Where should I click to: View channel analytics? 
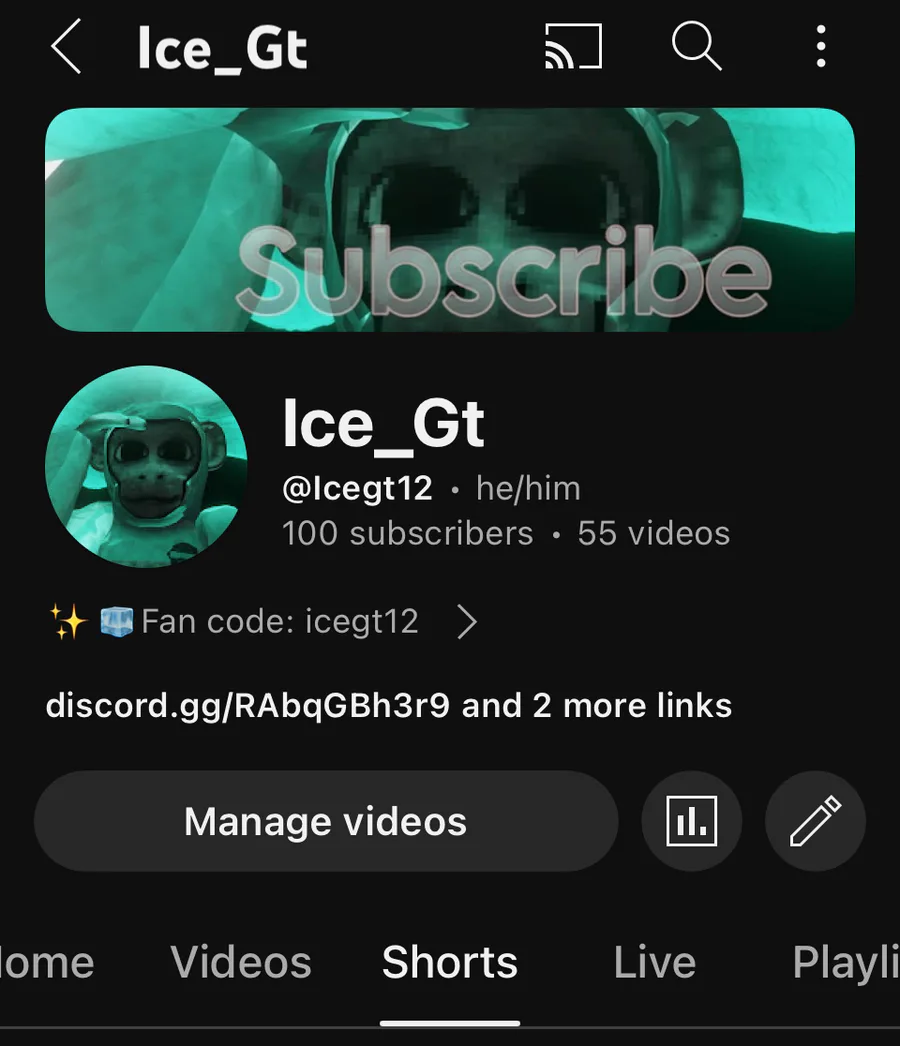691,822
